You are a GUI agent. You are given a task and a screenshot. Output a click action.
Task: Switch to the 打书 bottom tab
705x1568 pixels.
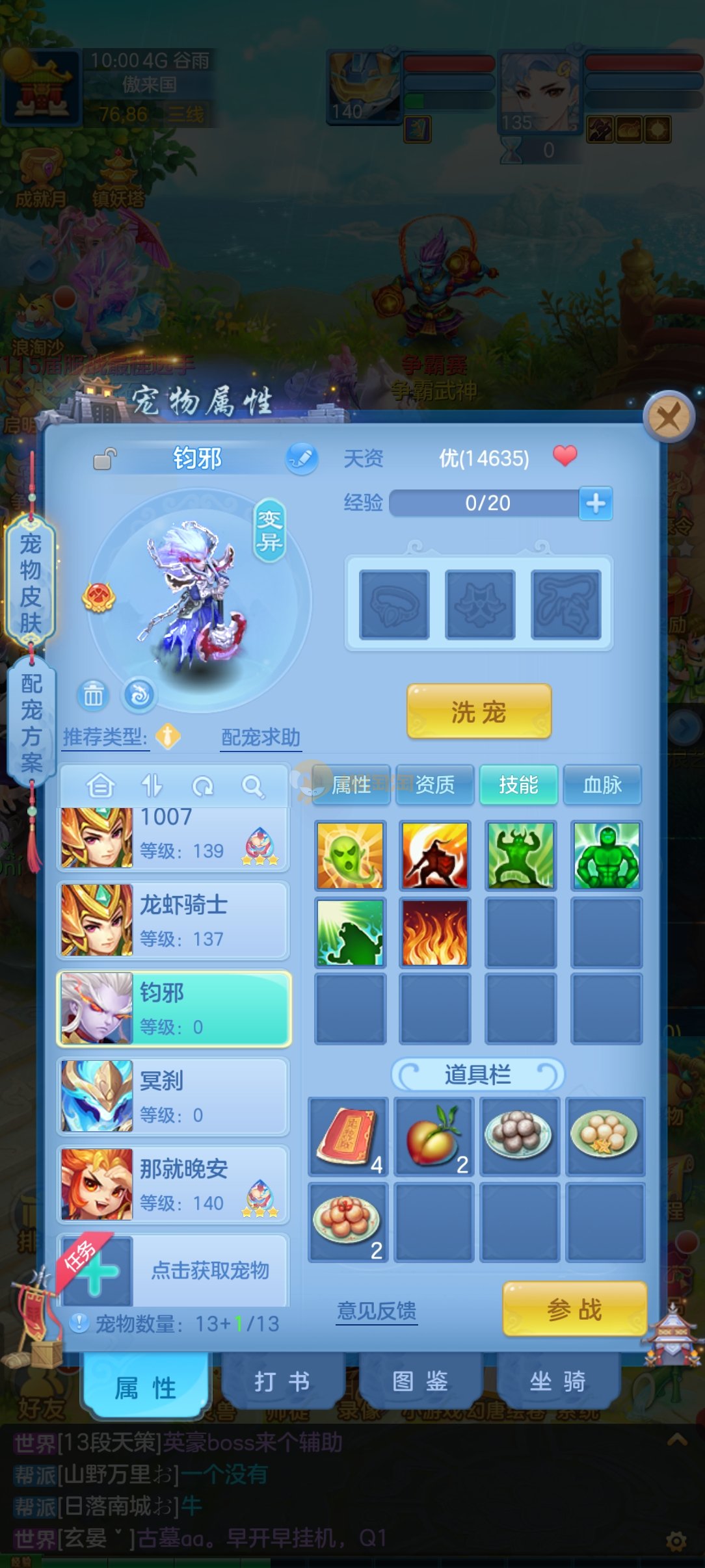click(x=282, y=1382)
